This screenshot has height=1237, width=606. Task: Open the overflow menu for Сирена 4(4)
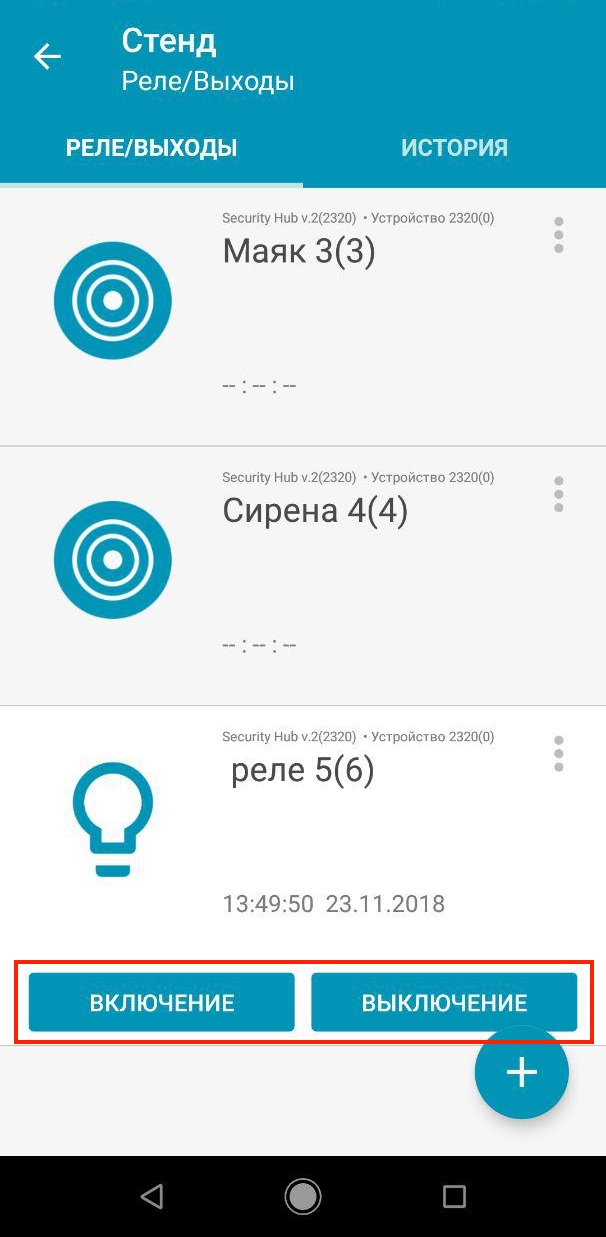[x=558, y=494]
